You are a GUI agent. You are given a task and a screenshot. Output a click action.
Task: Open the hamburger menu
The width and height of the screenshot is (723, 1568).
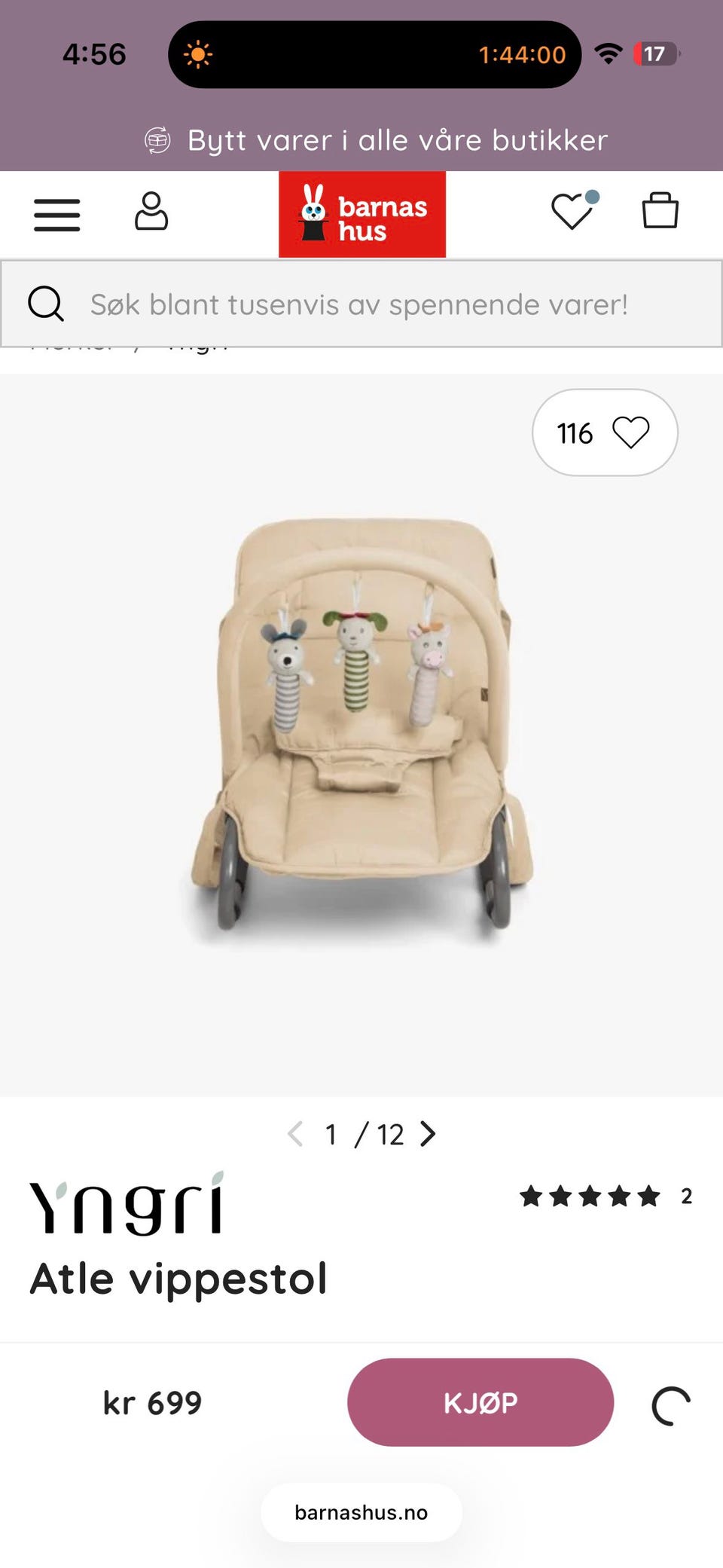56,215
